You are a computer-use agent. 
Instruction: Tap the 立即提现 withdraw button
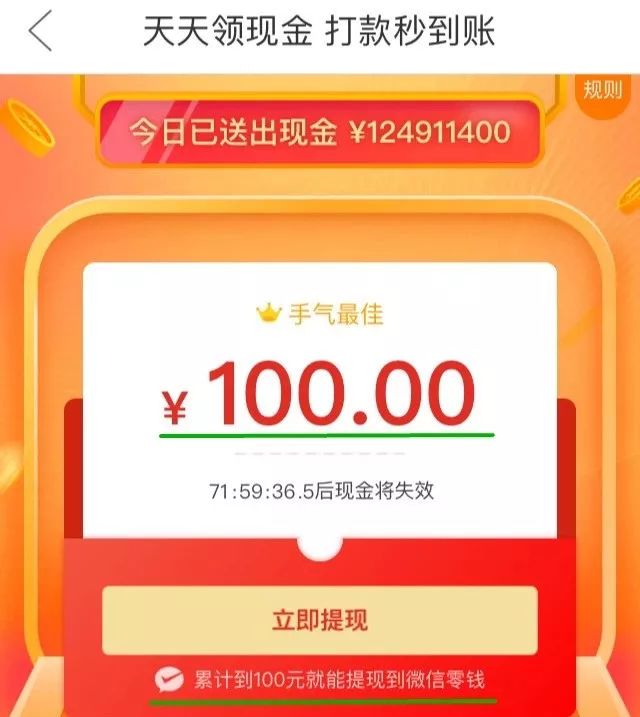tap(320, 620)
